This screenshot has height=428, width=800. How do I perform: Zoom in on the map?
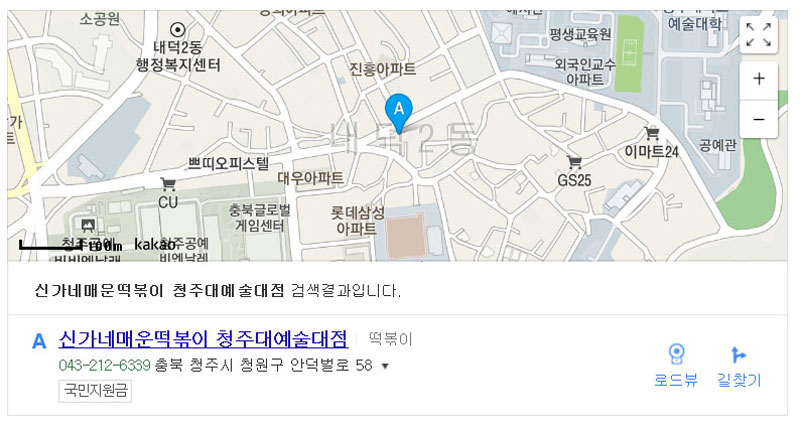tap(758, 79)
